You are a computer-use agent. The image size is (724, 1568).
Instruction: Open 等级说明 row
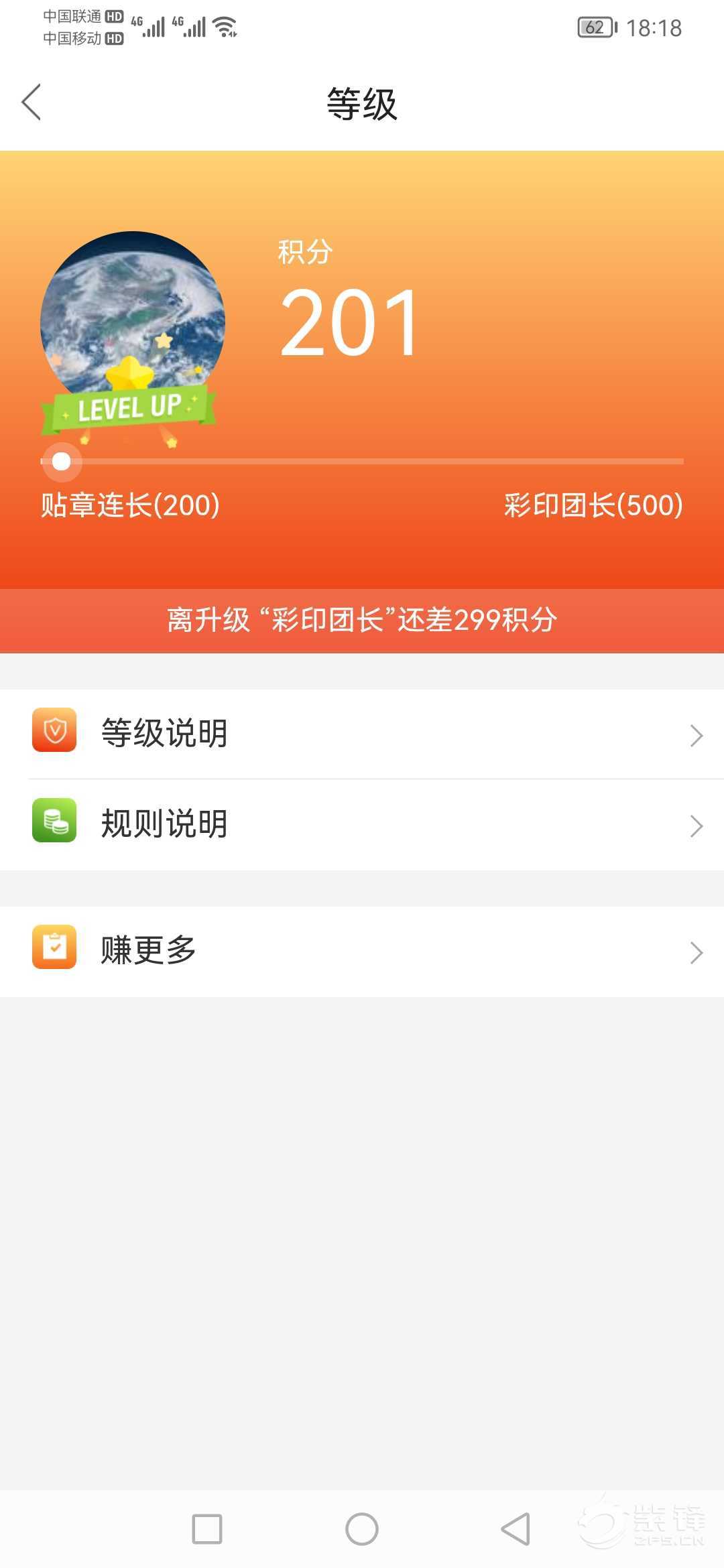pyautogui.click(x=362, y=733)
